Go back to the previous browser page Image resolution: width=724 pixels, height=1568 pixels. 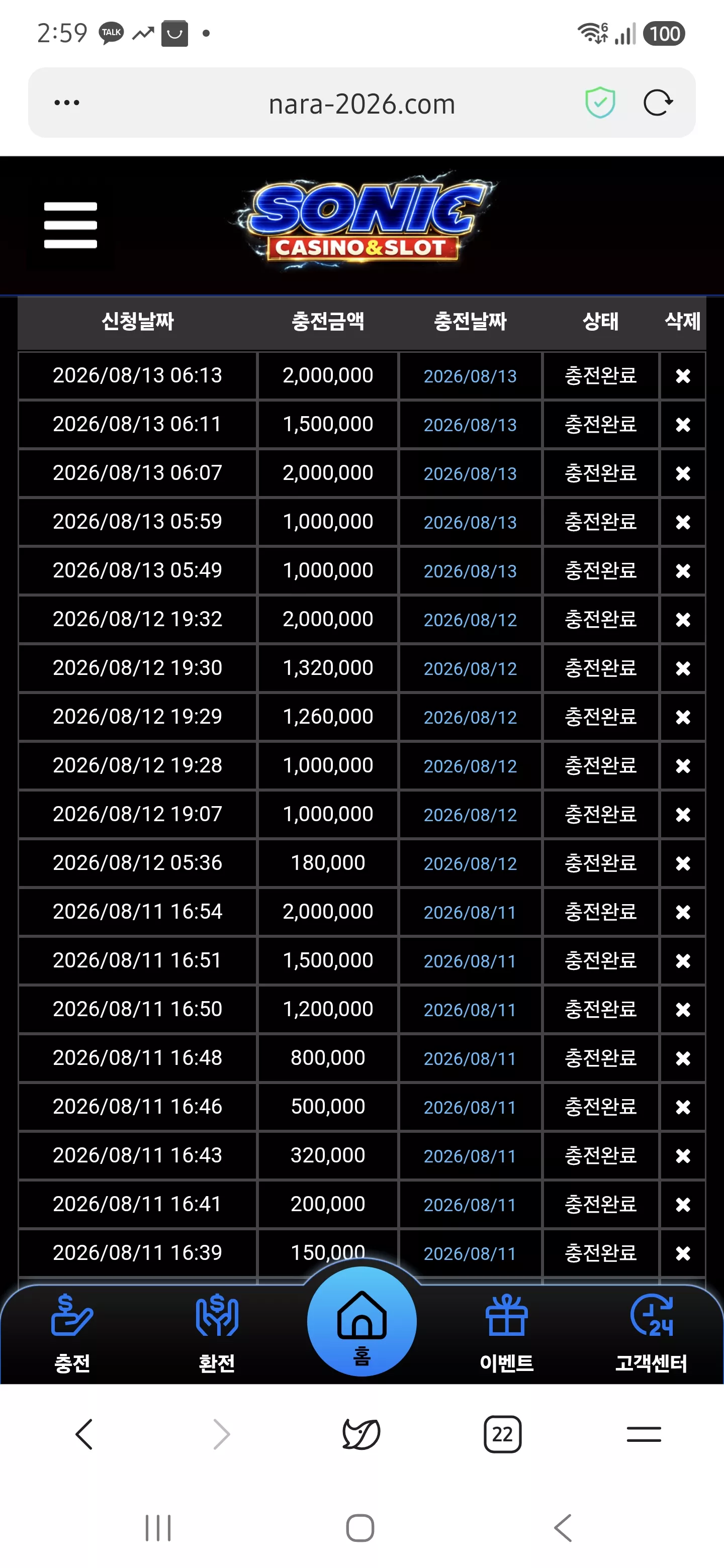coord(84,1434)
